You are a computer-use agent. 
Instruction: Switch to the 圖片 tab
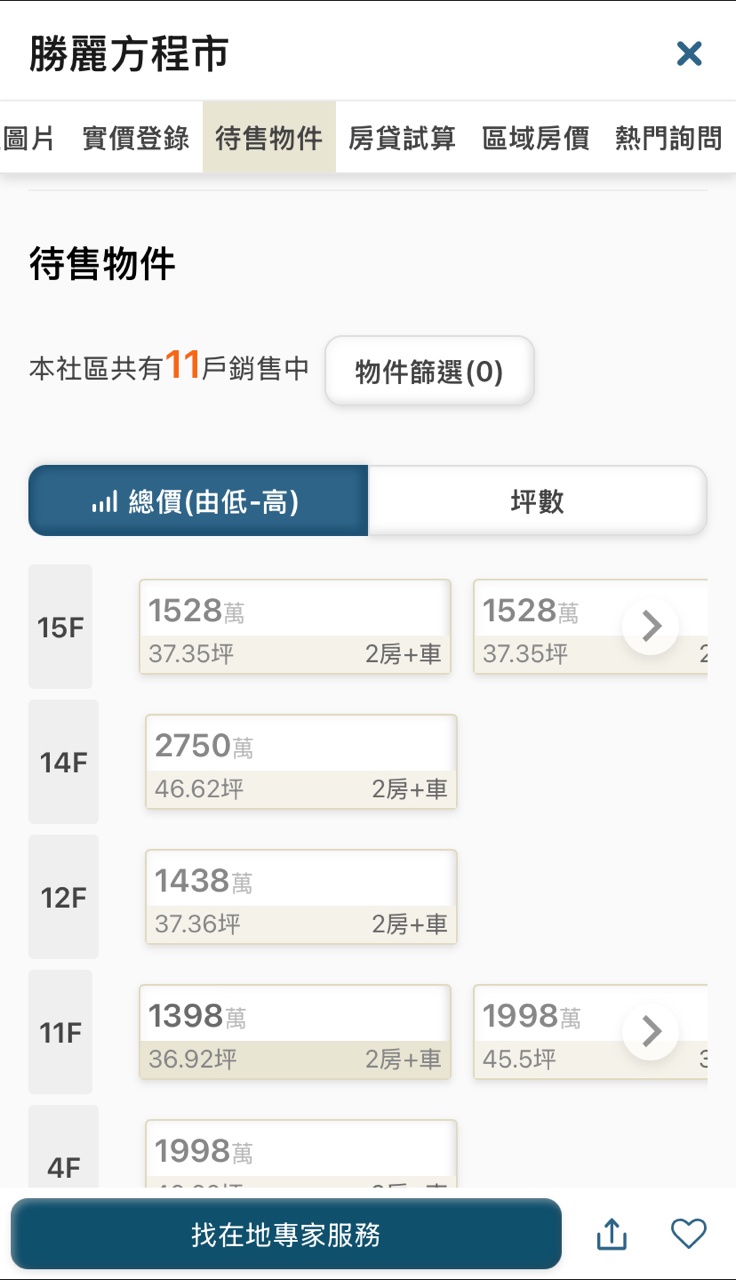coord(29,138)
